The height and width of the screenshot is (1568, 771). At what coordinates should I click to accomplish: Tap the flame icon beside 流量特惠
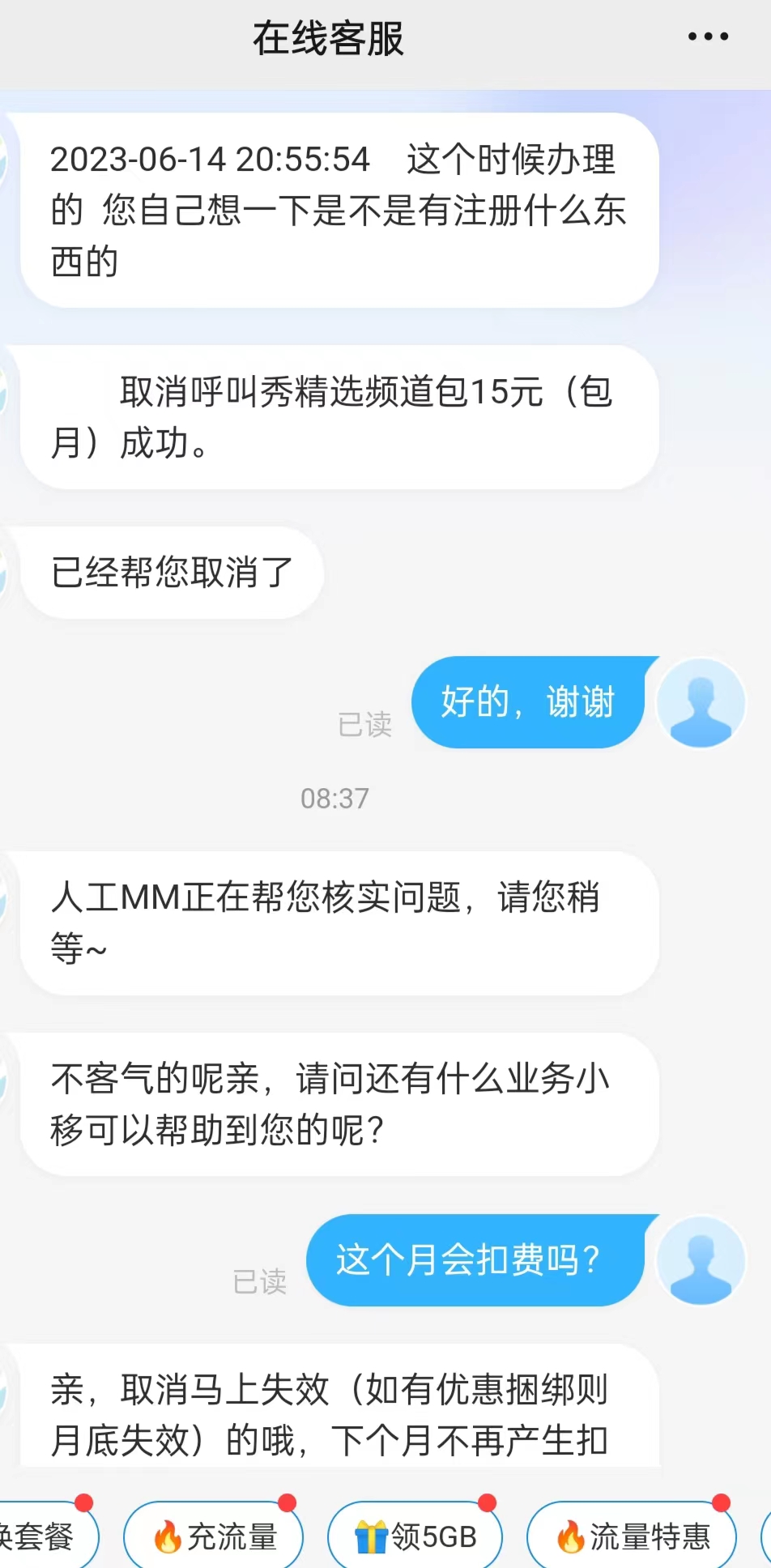coord(571,1535)
